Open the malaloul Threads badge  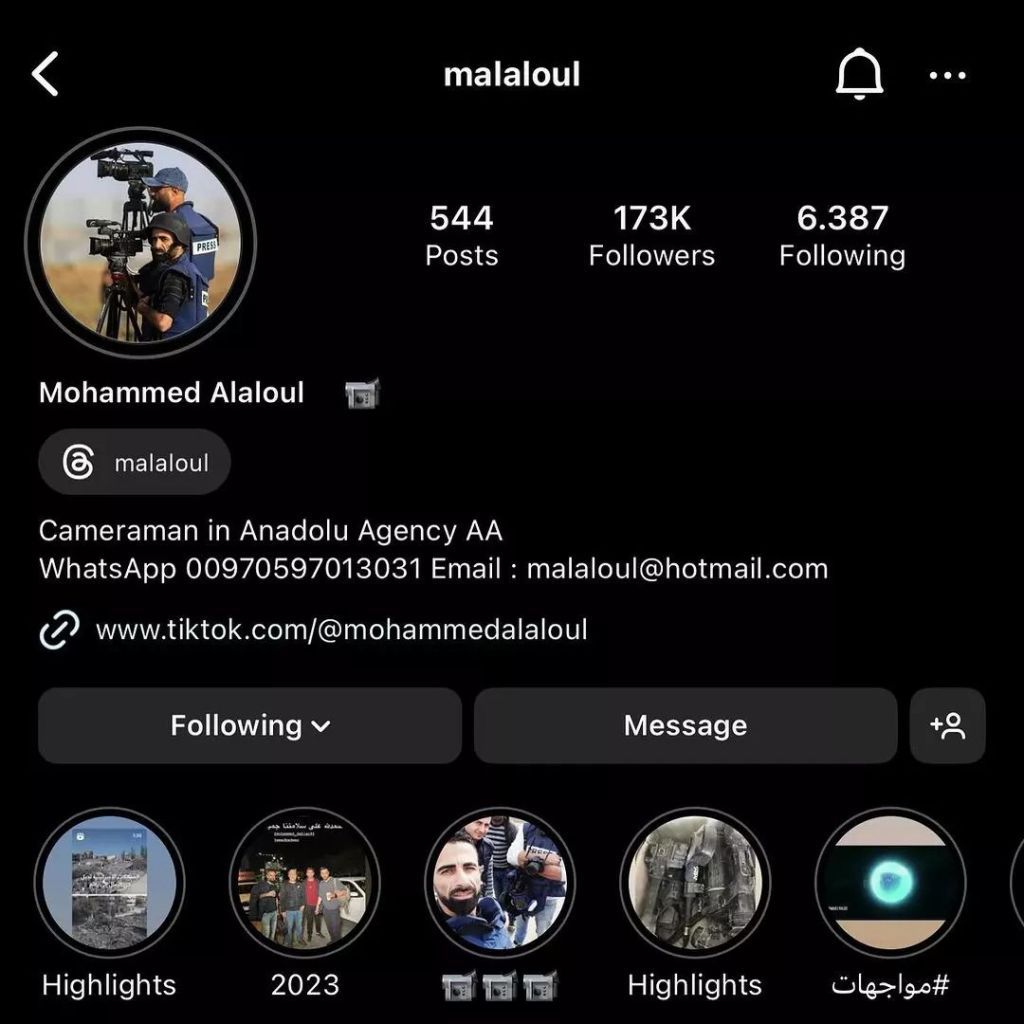click(135, 463)
